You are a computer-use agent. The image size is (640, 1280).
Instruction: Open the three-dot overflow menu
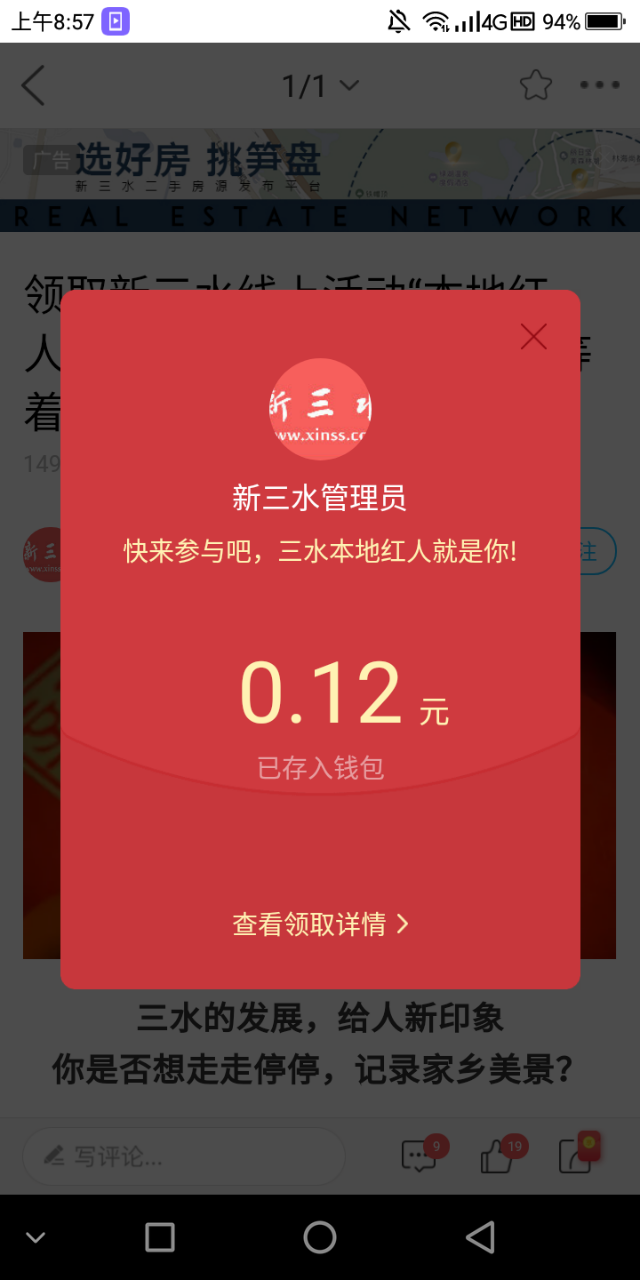coord(600,86)
